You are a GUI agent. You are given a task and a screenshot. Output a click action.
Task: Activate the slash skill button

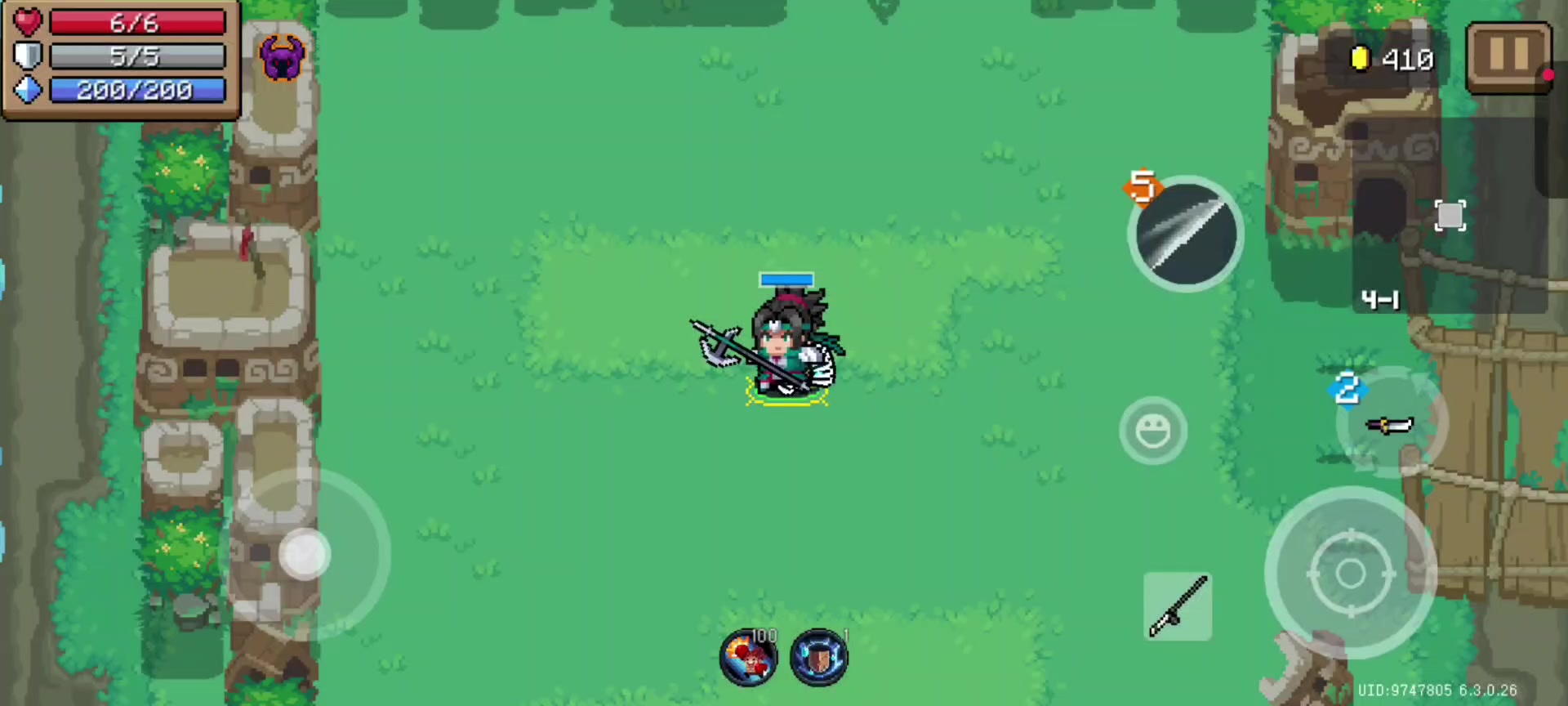coord(1186,235)
